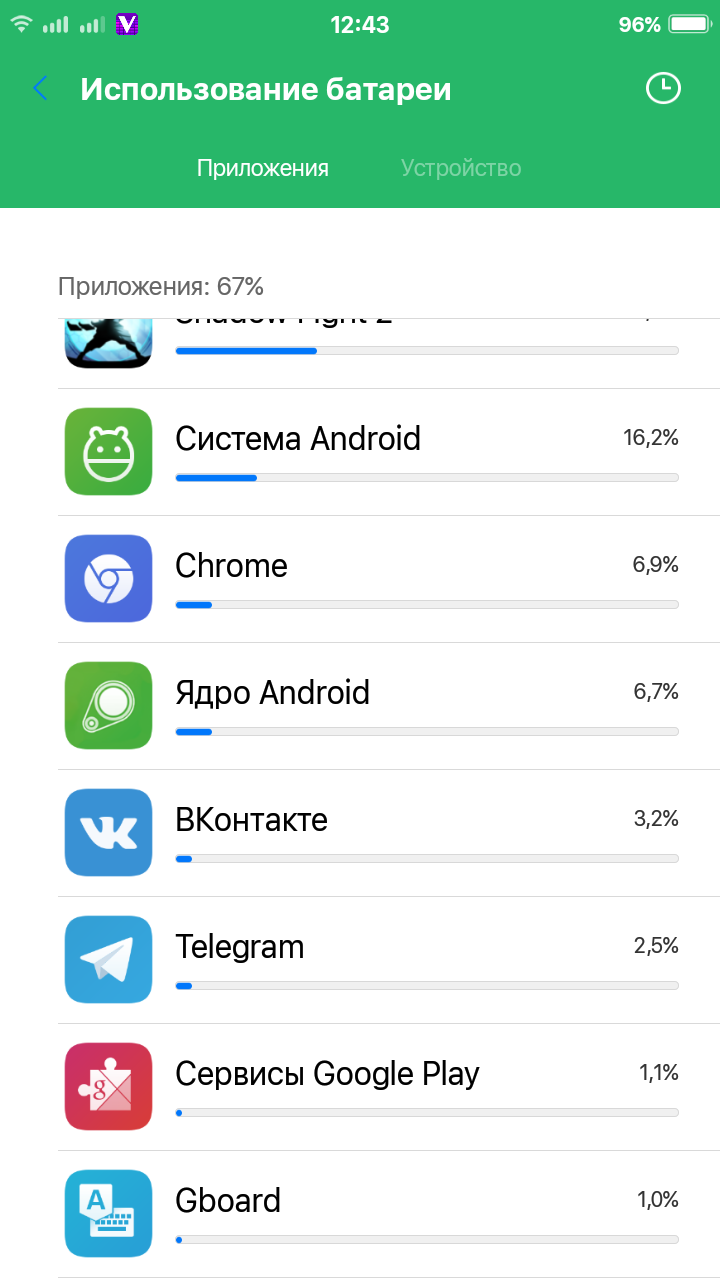The width and height of the screenshot is (720, 1280).
Task: View Gboard battery usage details
Action: [389, 1215]
